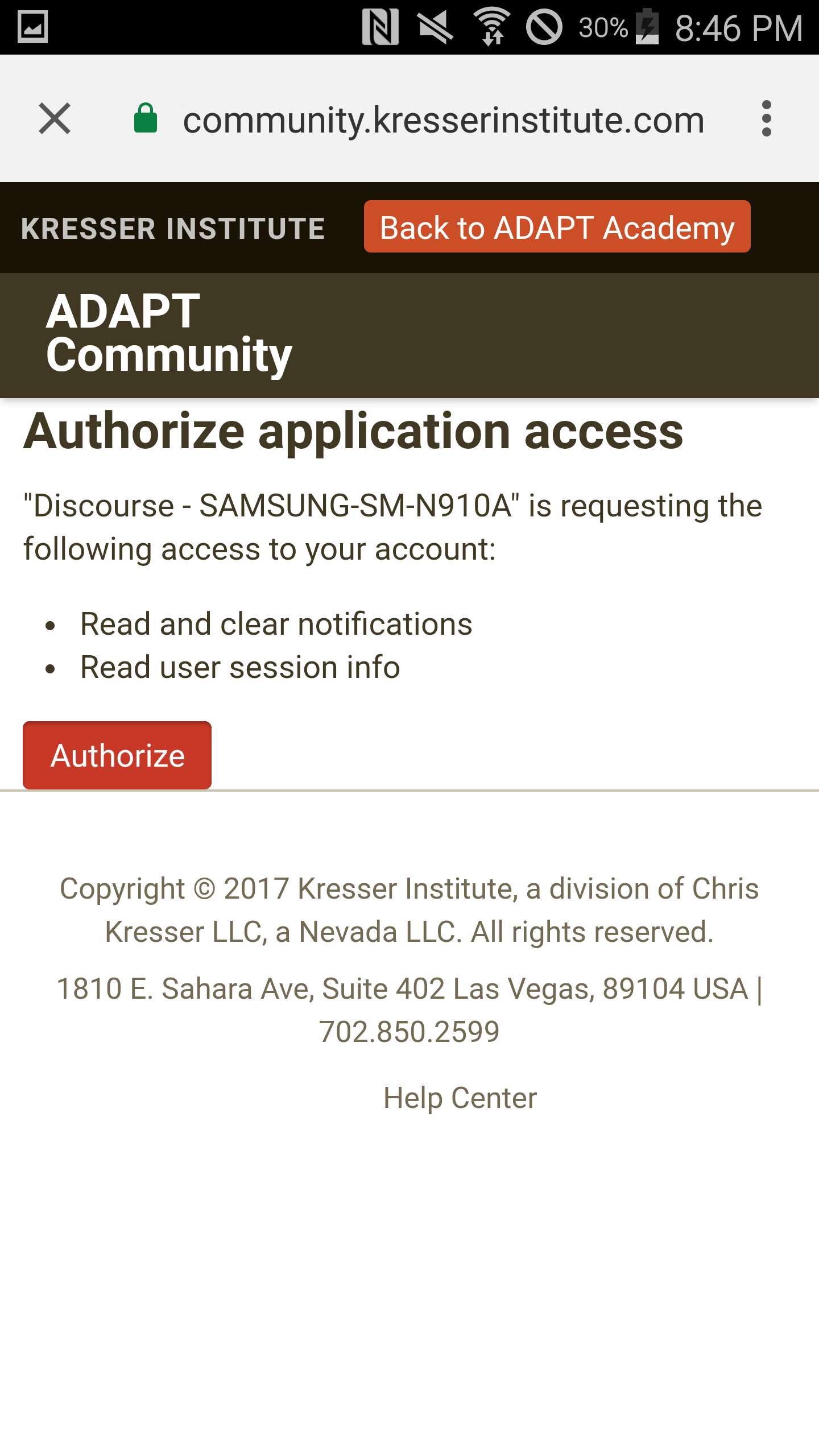The width and height of the screenshot is (819, 1456).
Task: Open the browser overflow menu
Action: (x=766, y=118)
